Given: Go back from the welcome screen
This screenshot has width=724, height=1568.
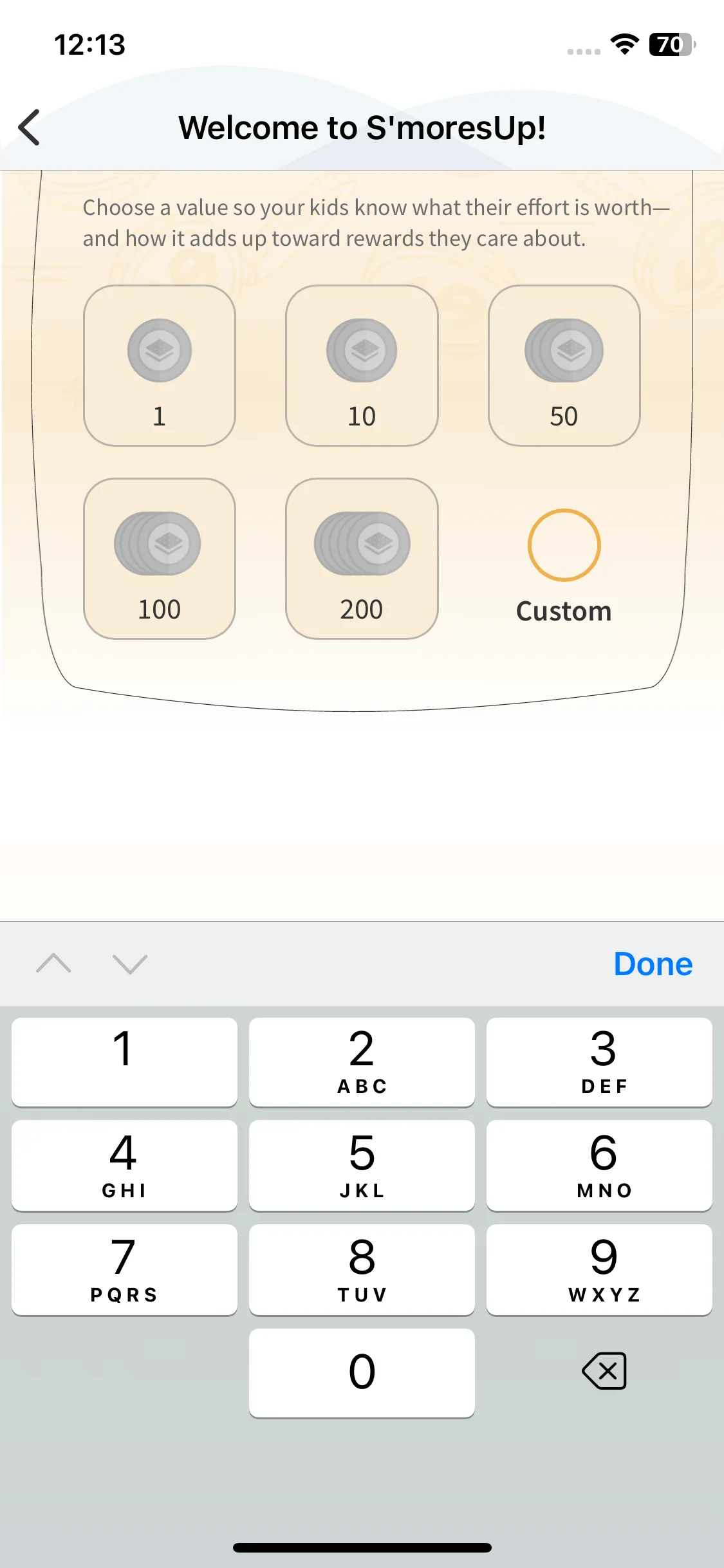Looking at the screenshot, I should click(x=30, y=127).
